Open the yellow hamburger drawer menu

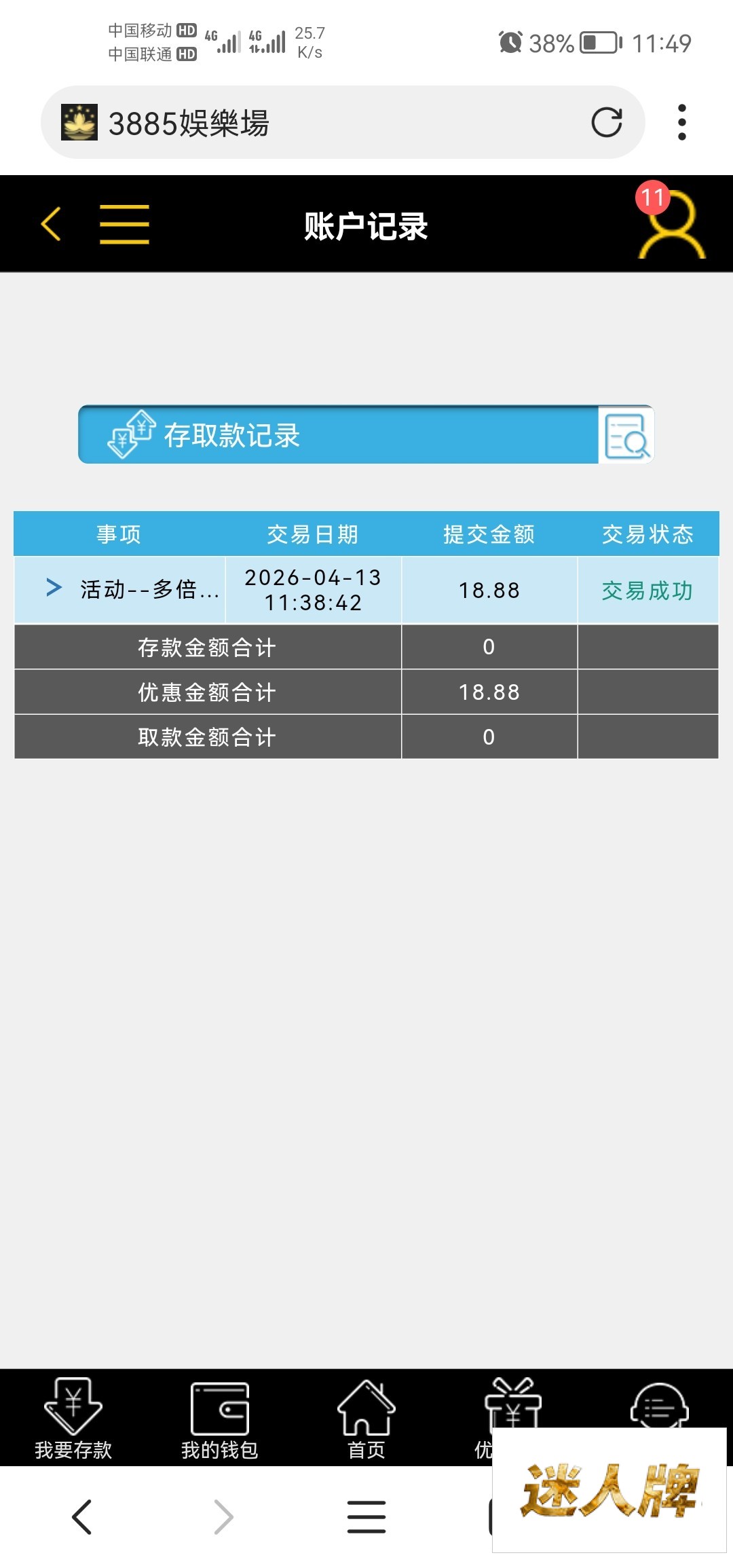click(x=124, y=224)
